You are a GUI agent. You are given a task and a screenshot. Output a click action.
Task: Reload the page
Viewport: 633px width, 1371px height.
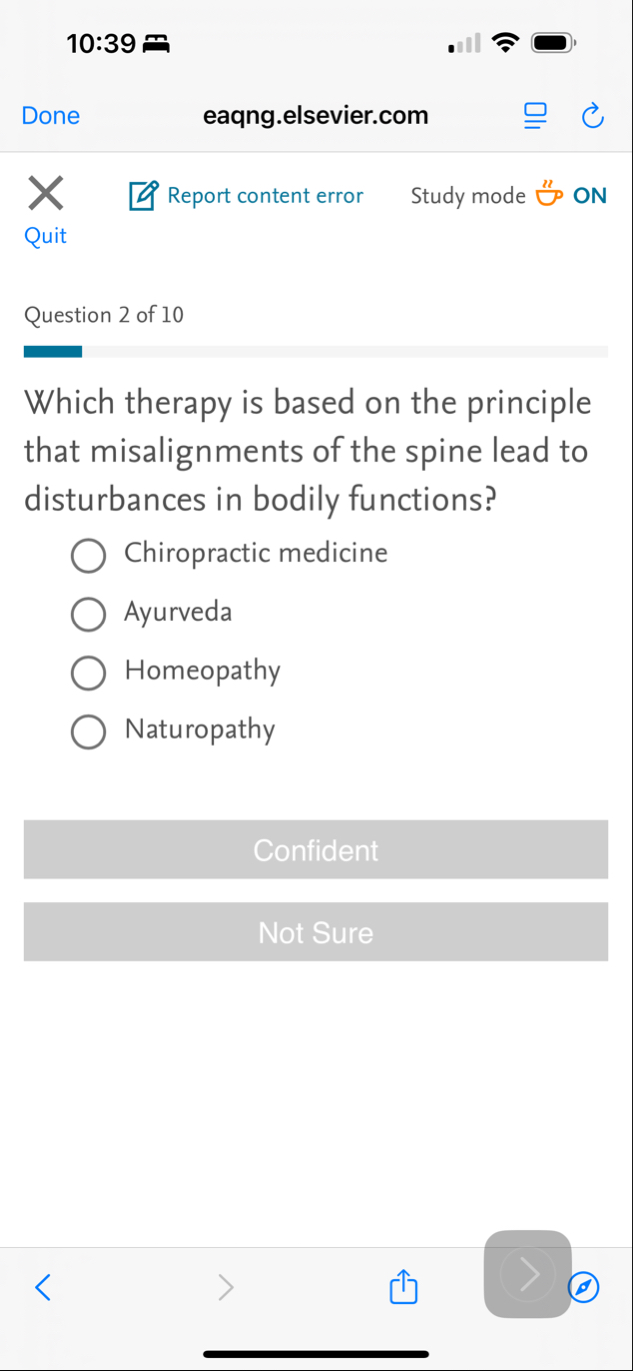pyautogui.click(x=592, y=117)
